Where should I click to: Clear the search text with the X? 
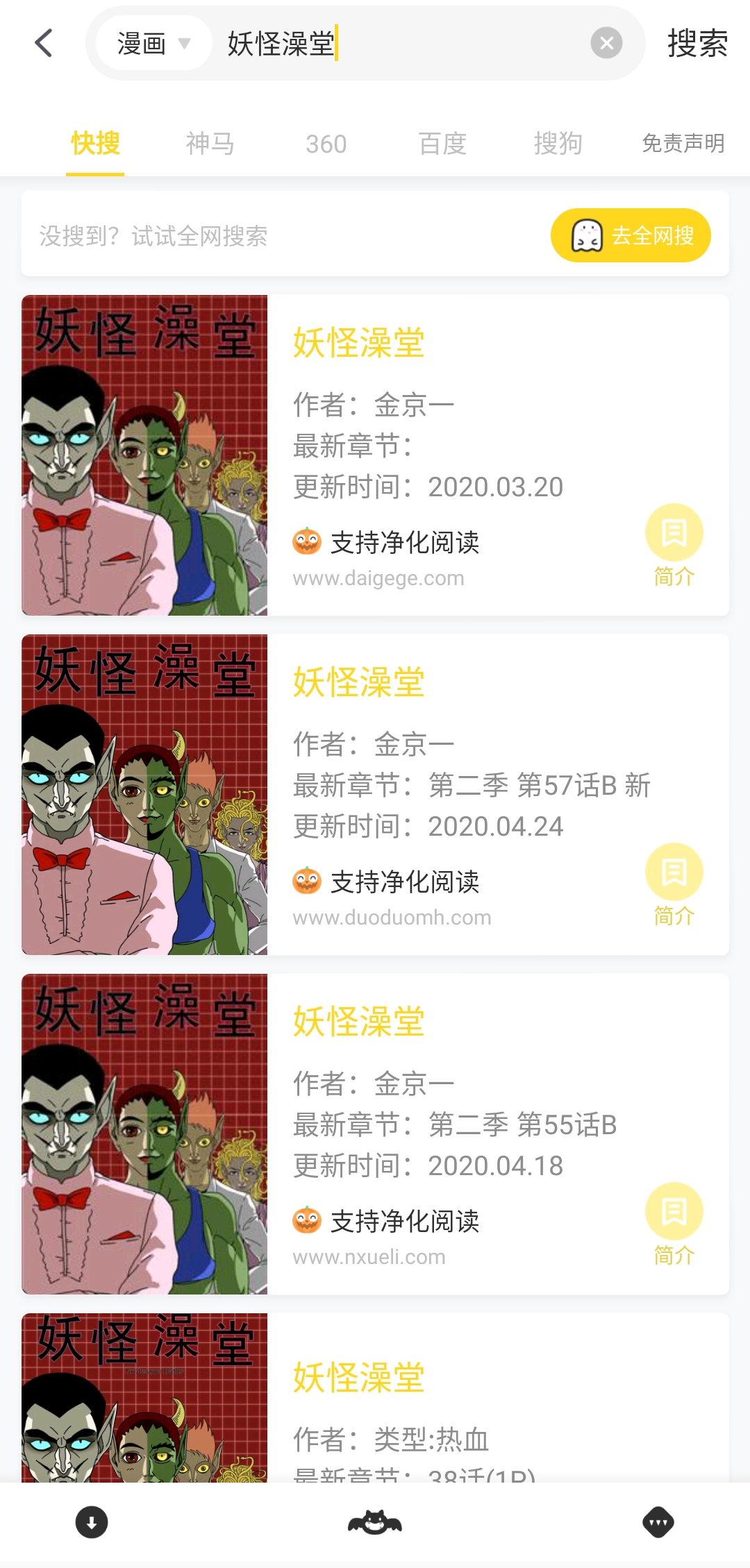click(x=606, y=43)
